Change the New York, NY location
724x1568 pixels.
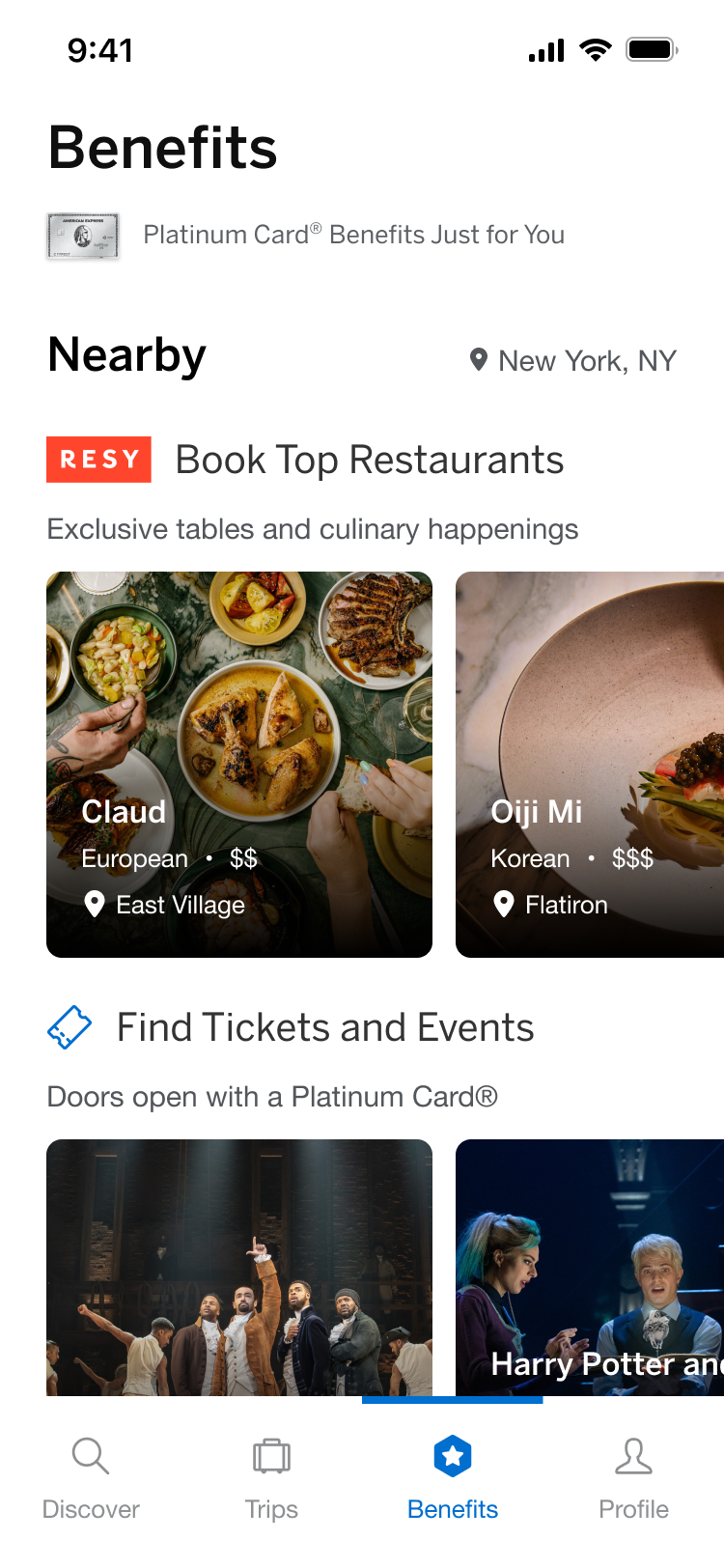coord(572,361)
